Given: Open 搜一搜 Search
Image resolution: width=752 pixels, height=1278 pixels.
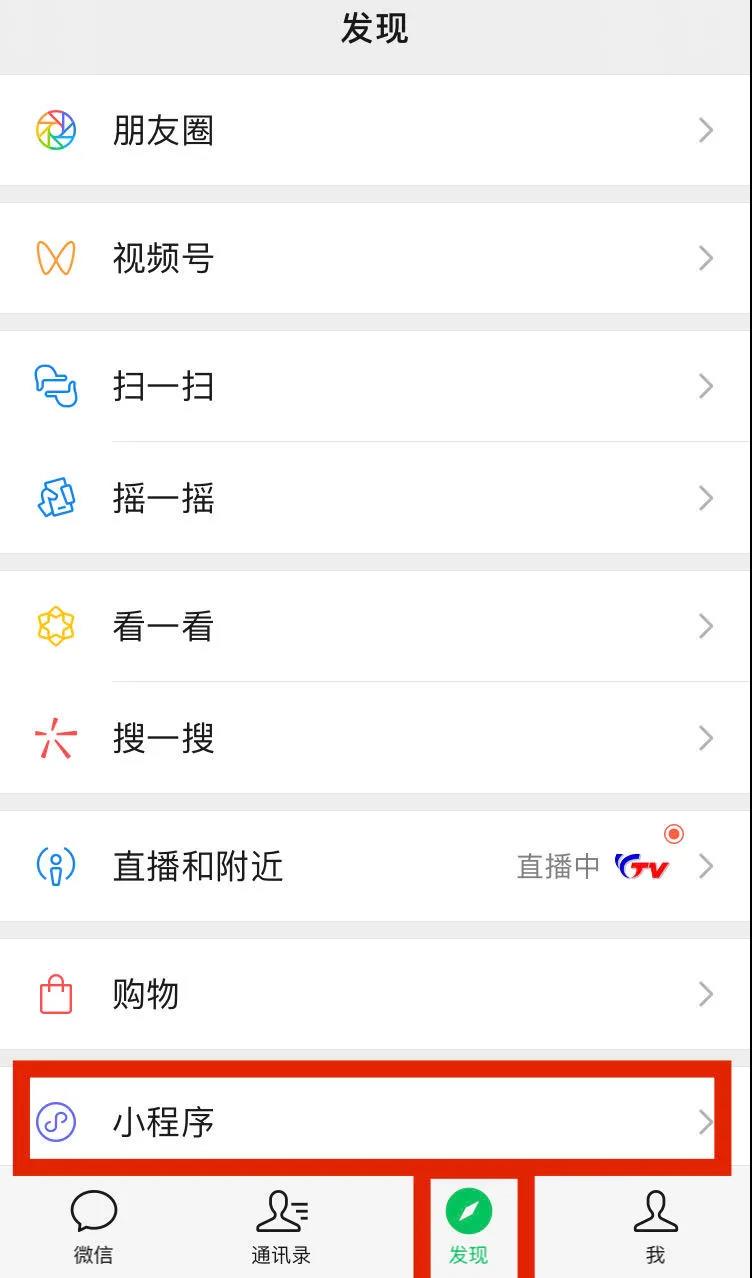Looking at the screenshot, I should coord(163,738).
